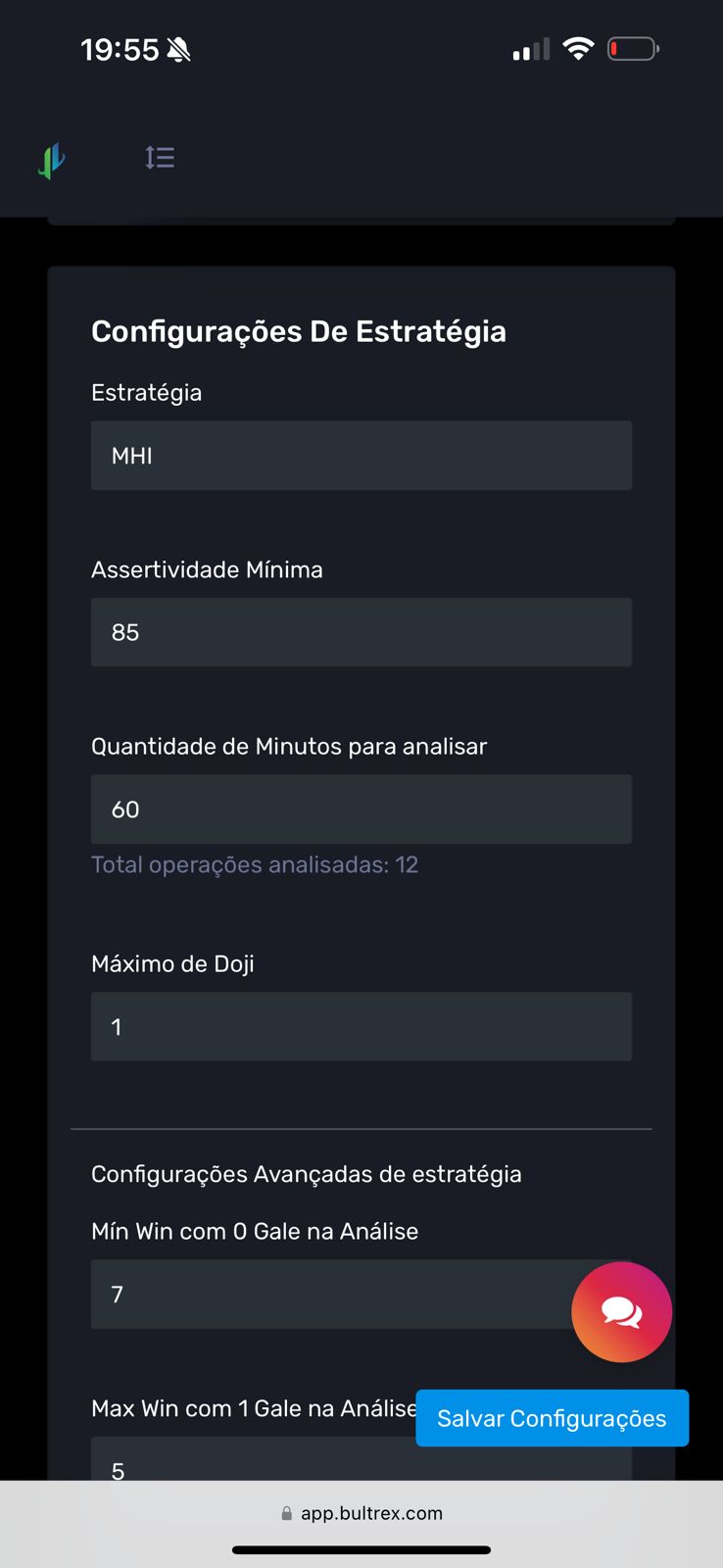Screen dimensions: 723x1568
Task: Open the Estratégia dropdown showing MHI
Action: pyautogui.click(x=361, y=456)
